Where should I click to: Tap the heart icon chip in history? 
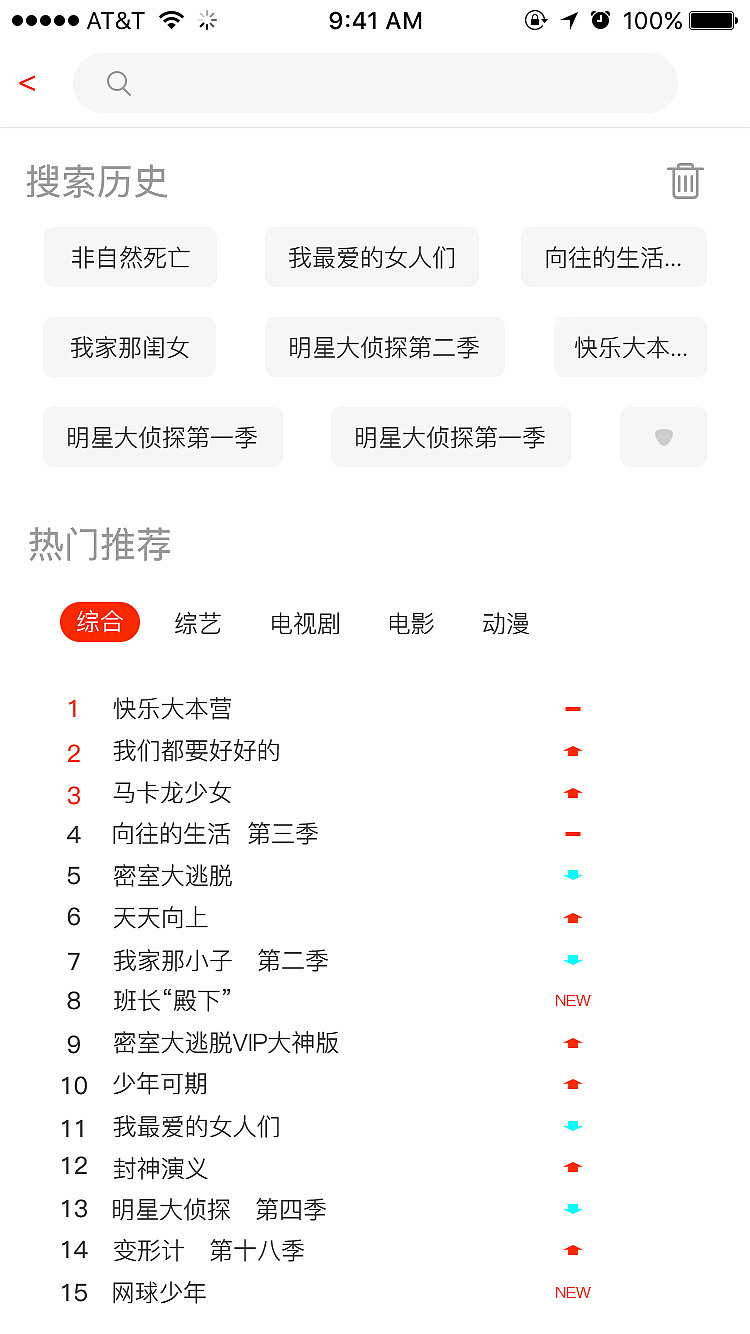click(x=663, y=437)
